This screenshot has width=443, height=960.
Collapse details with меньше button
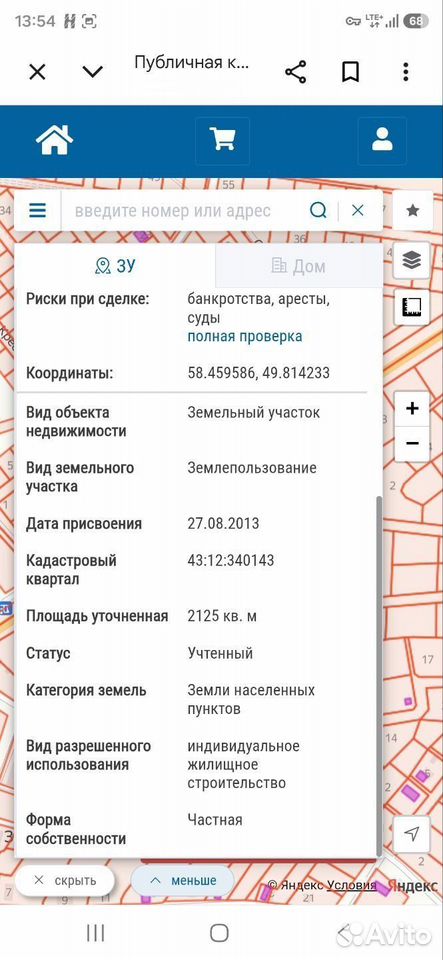(x=183, y=880)
